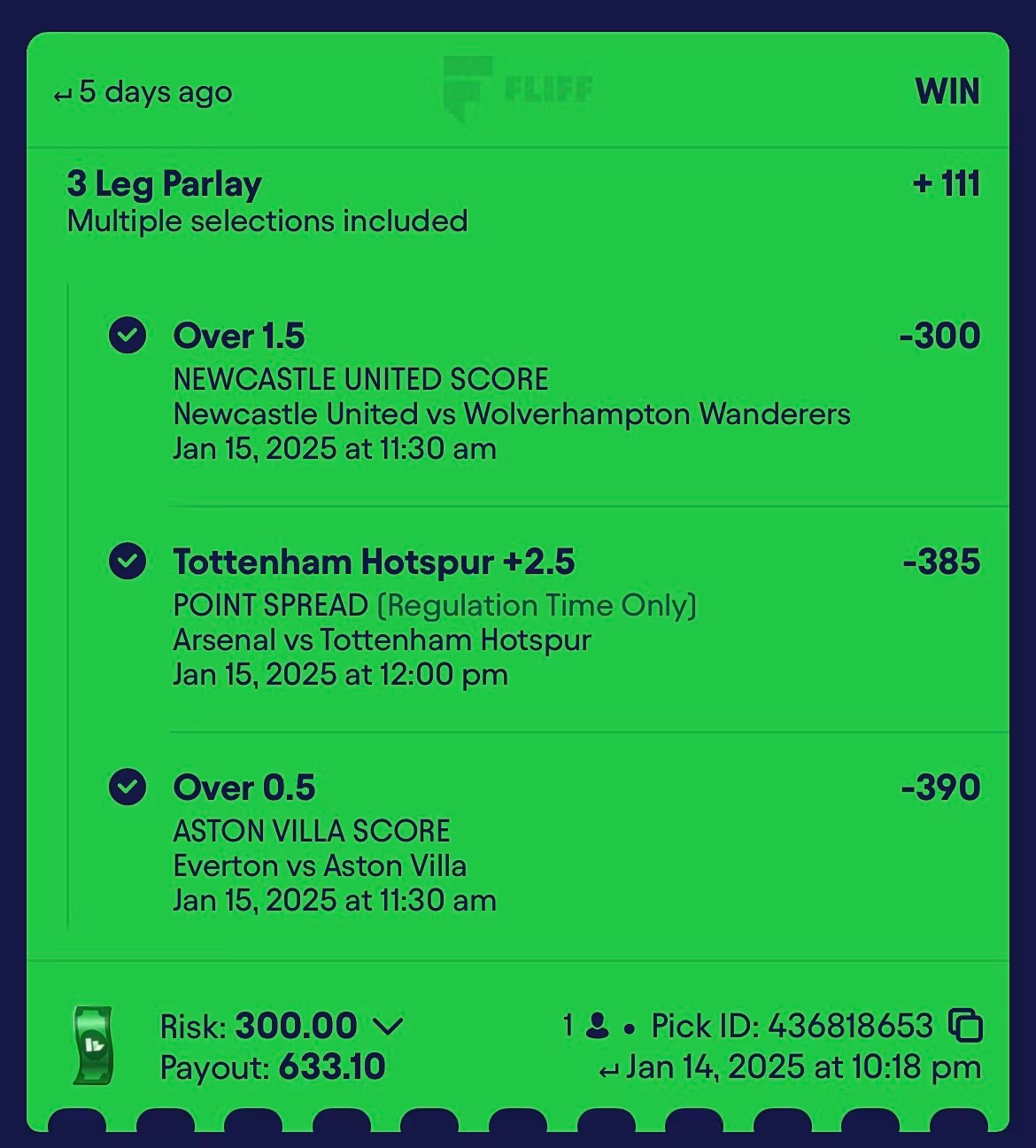The height and width of the screenshot is (1148, 1036).
Task: Copy the Pick ID 436818653
Action: point(965,1025)
